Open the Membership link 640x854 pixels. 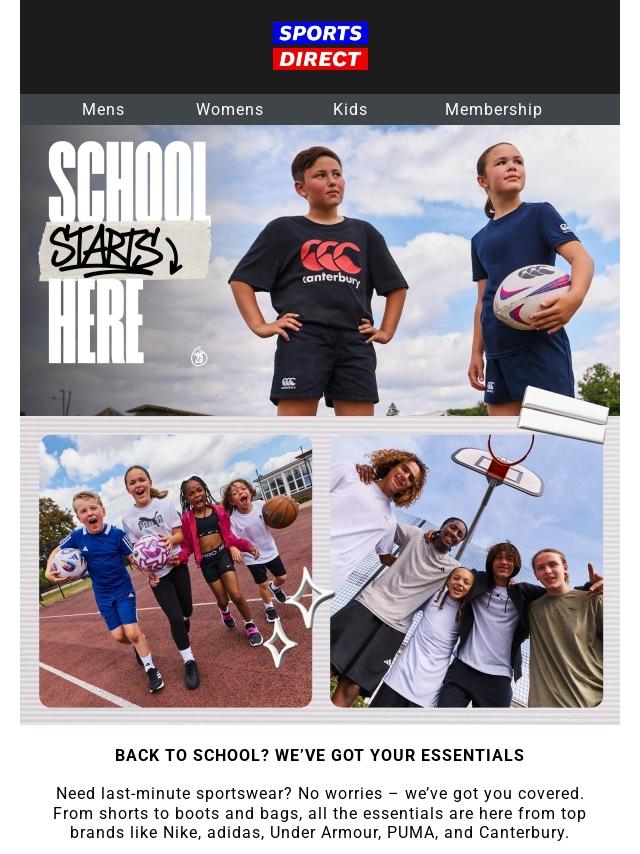coord(493,110)
